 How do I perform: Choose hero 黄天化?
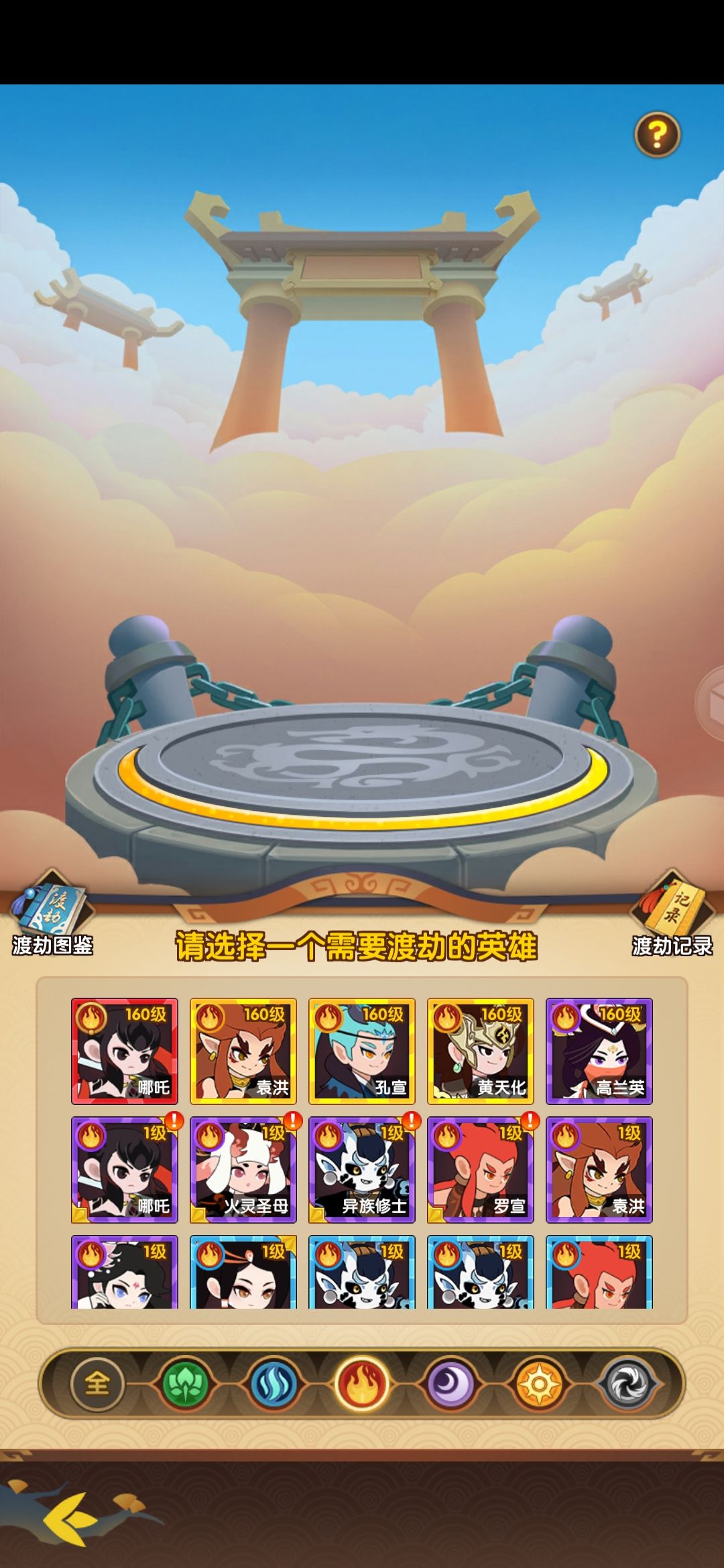(481, 1051)
